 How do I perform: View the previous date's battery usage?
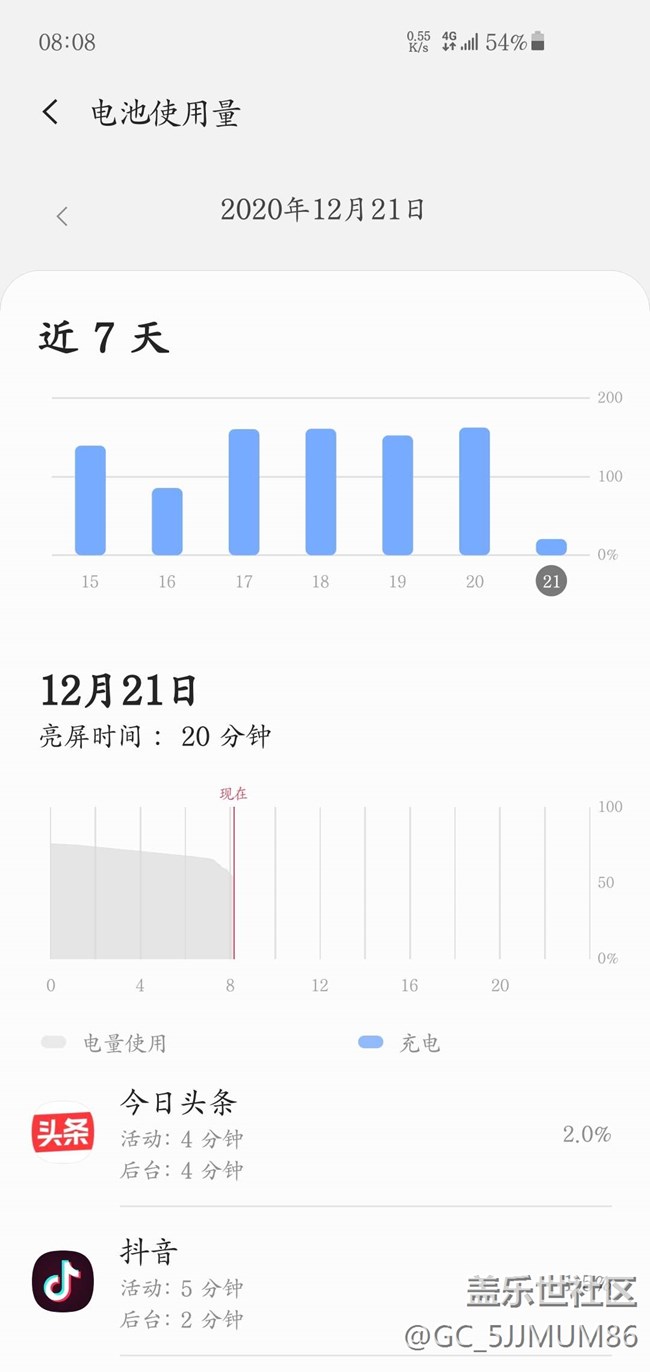(x=62, y=216)
